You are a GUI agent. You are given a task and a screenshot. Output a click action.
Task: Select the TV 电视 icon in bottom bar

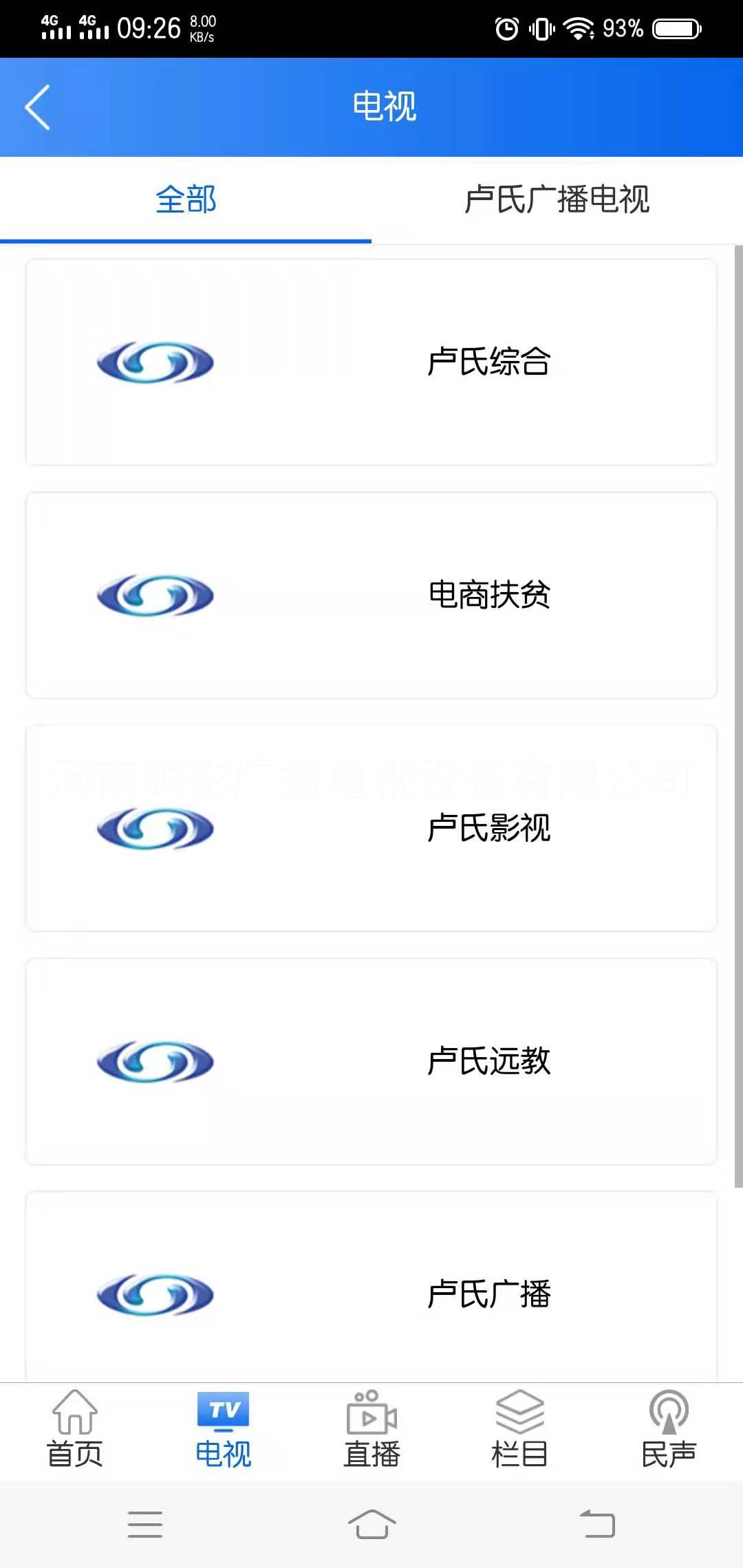[224, 1430]
